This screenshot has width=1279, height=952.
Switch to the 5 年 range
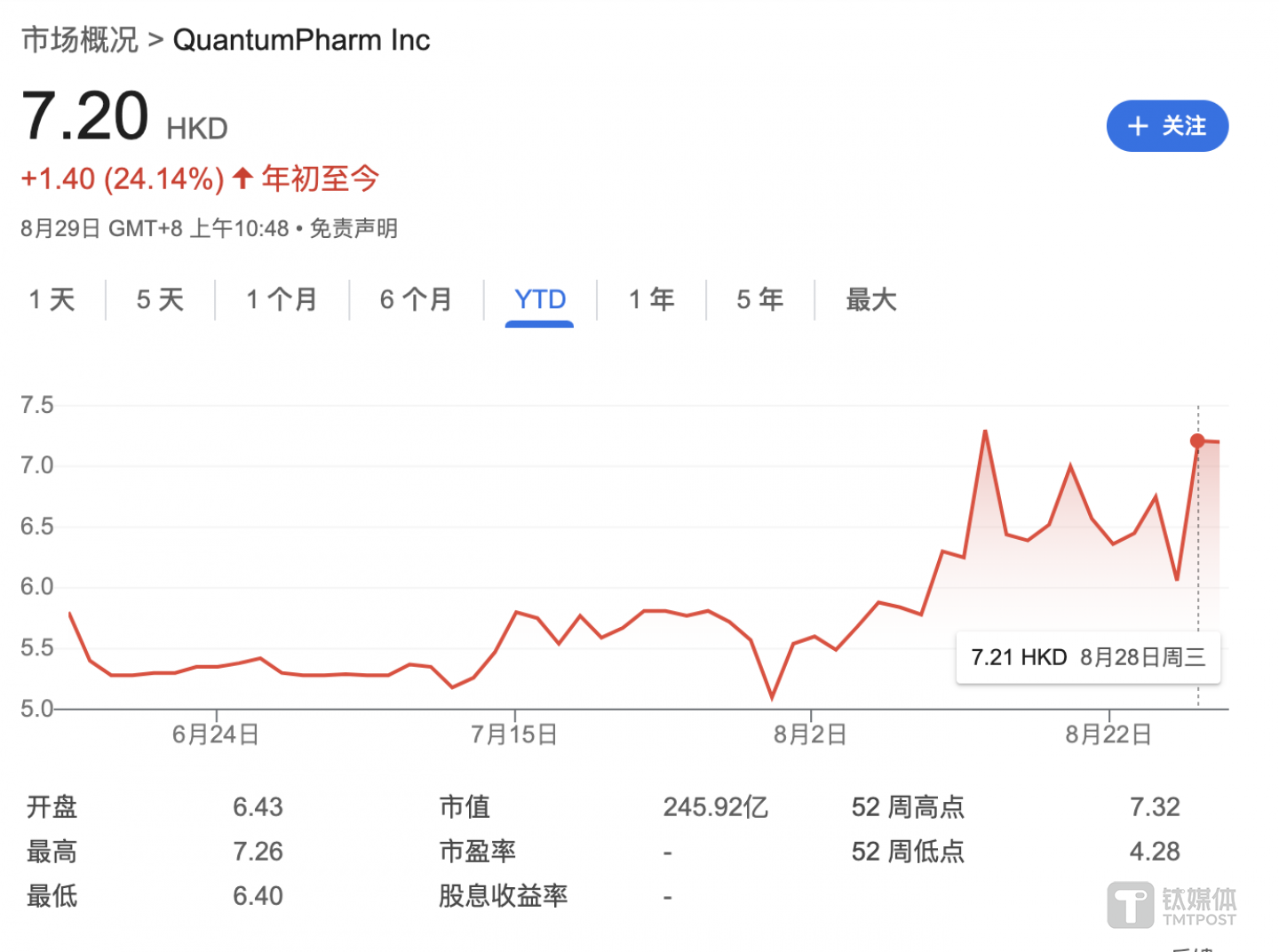pyautogui.click(x=759, y=299)
